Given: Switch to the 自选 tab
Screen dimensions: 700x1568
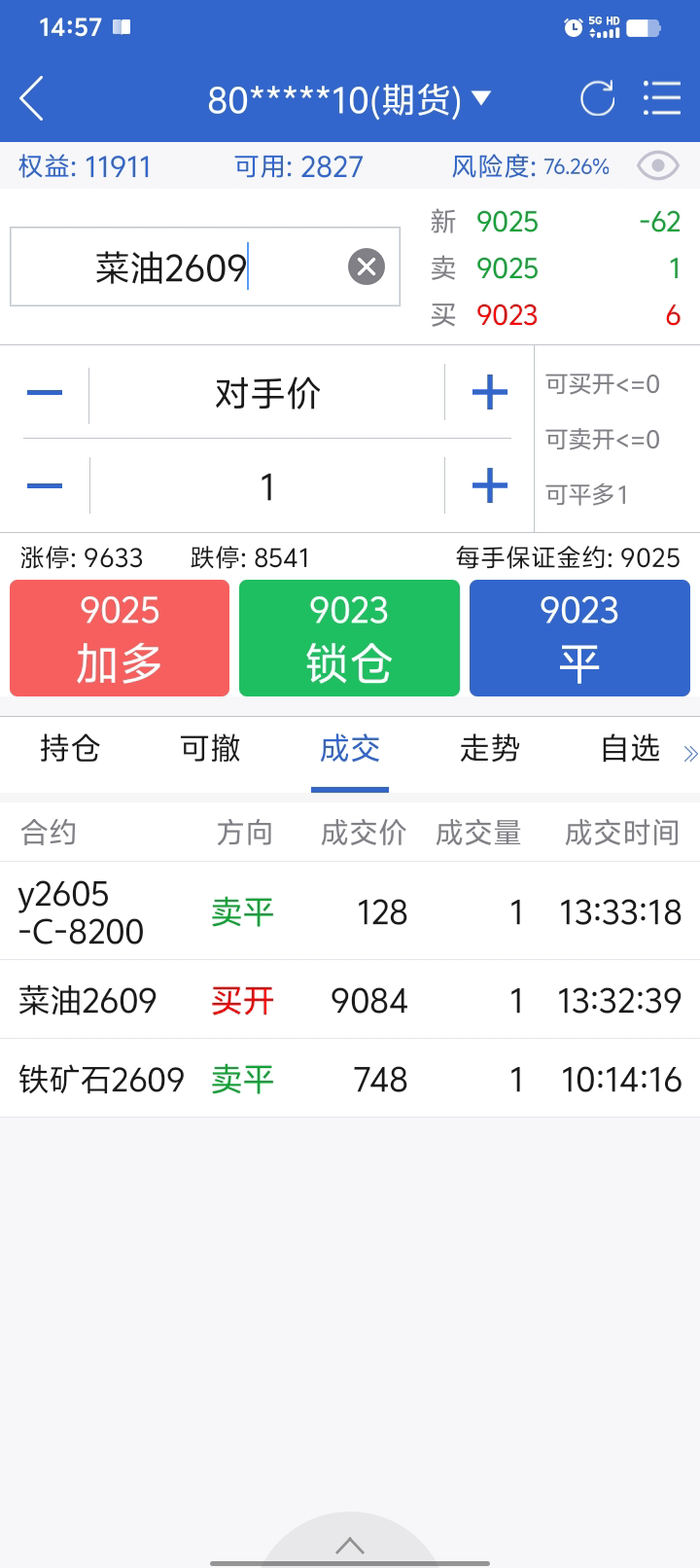Looking at the screenshot, I should [630, 749].
